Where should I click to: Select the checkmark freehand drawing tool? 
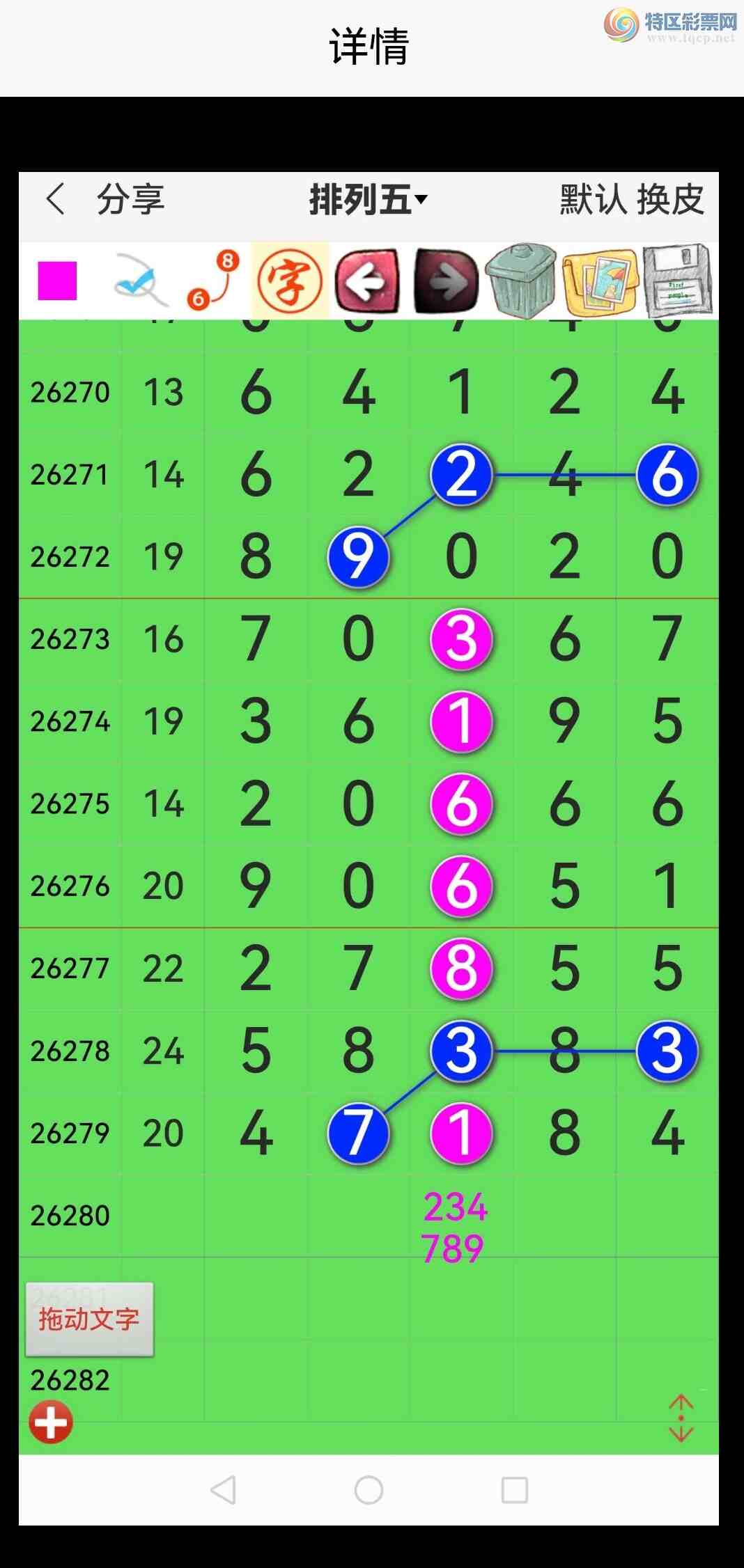tap(139, 281)
